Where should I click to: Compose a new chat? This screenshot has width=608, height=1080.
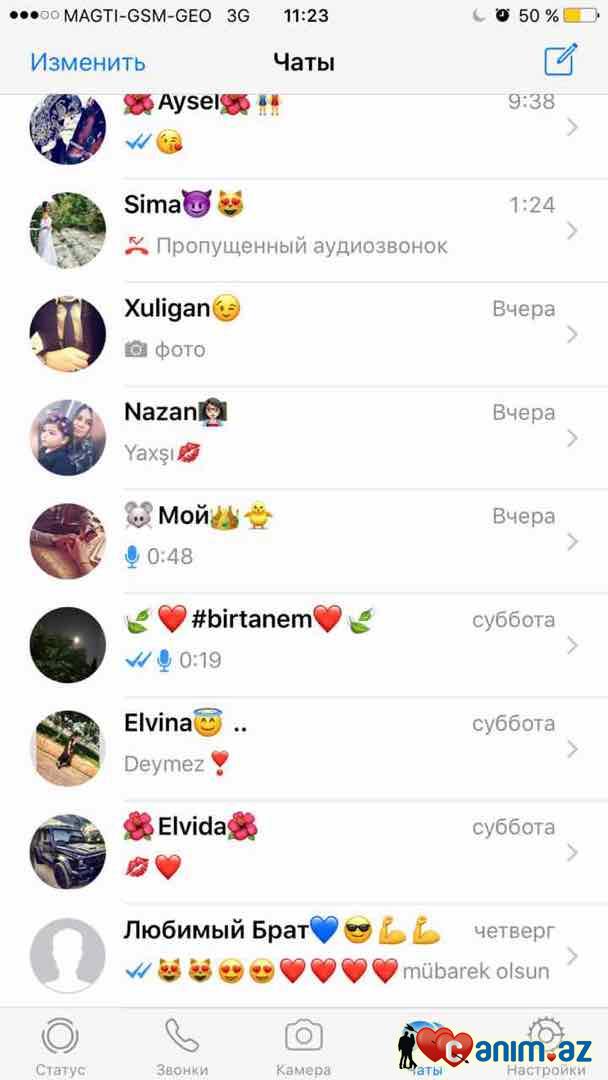[560, 60]
